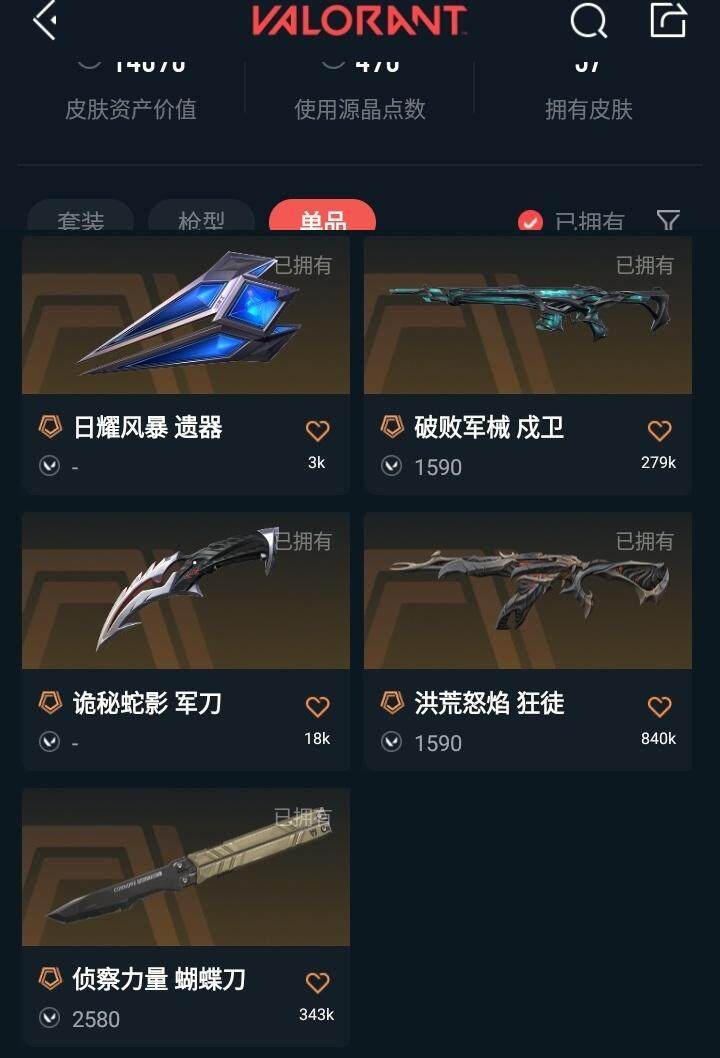Go back using the top-left arrow

pos(45,20)
